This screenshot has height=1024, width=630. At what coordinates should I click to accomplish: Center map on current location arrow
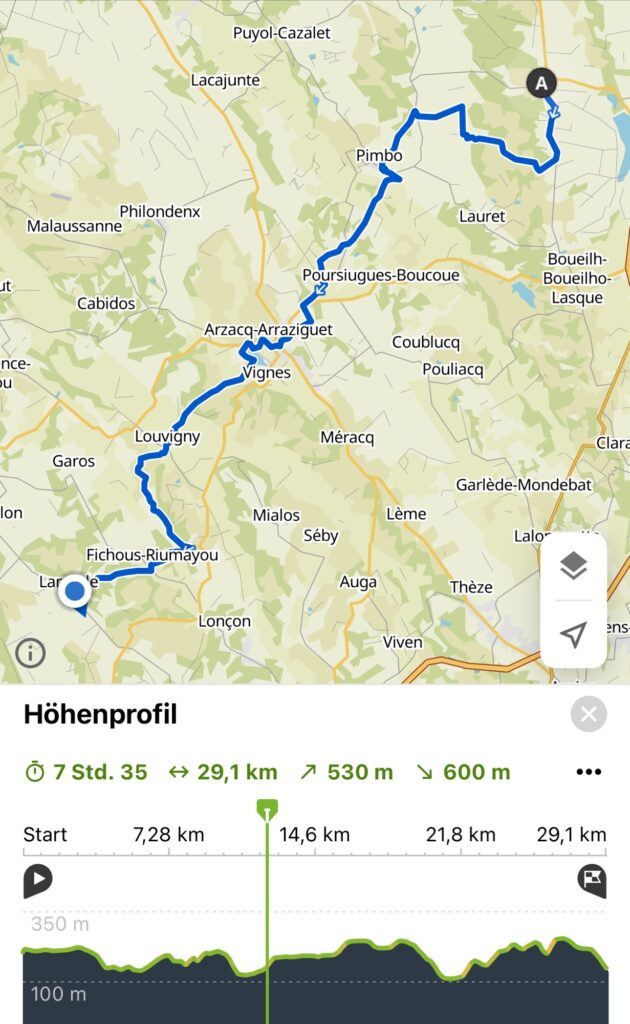(x=573, y=633)
